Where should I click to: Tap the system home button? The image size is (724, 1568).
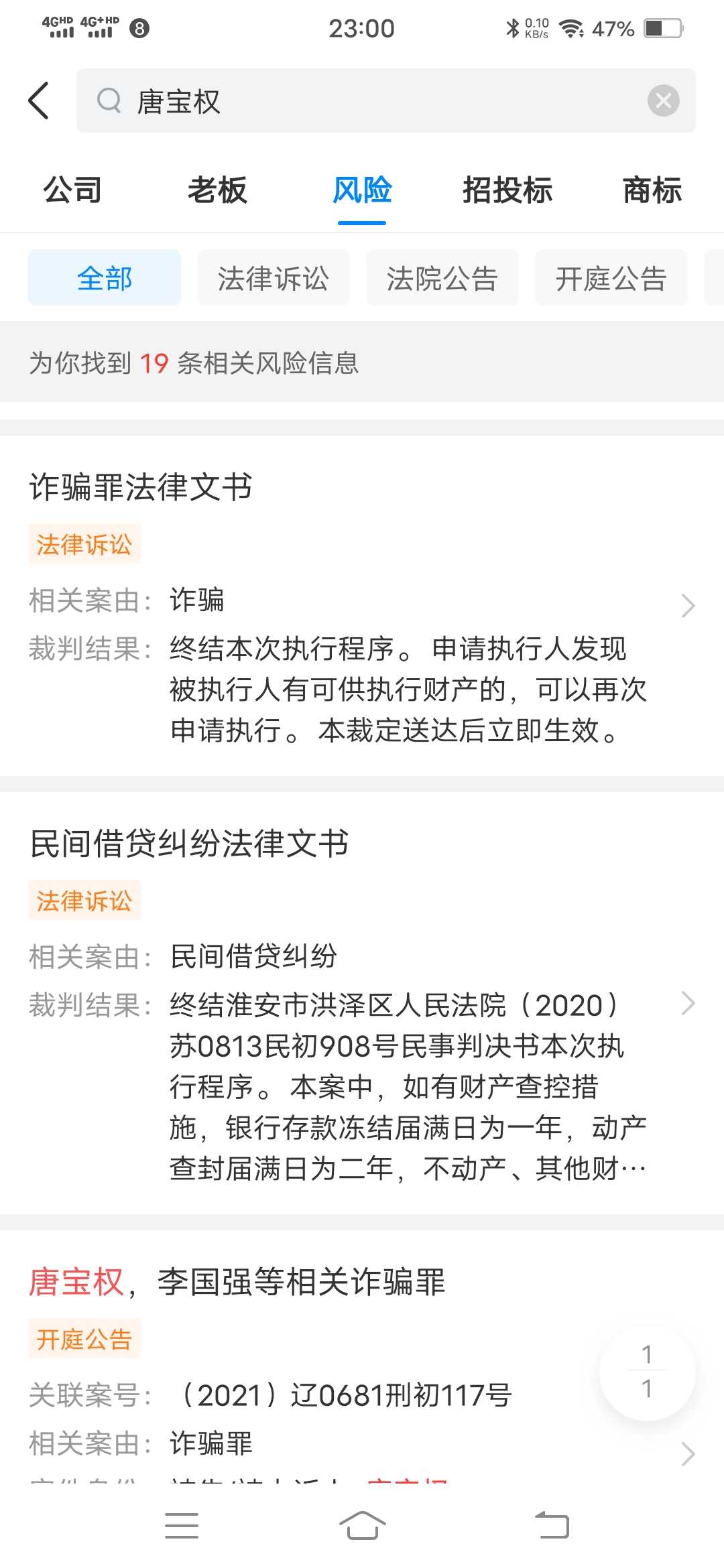[362, 1526]
